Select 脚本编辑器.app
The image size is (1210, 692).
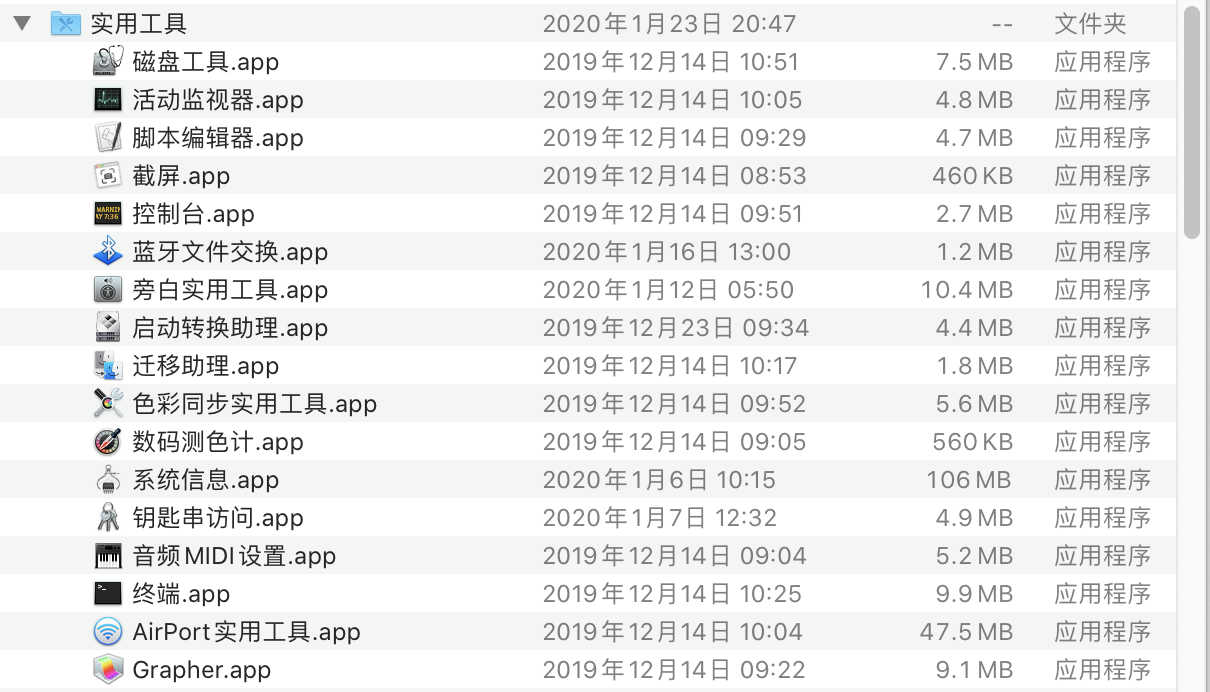click(x=217, y=138)
